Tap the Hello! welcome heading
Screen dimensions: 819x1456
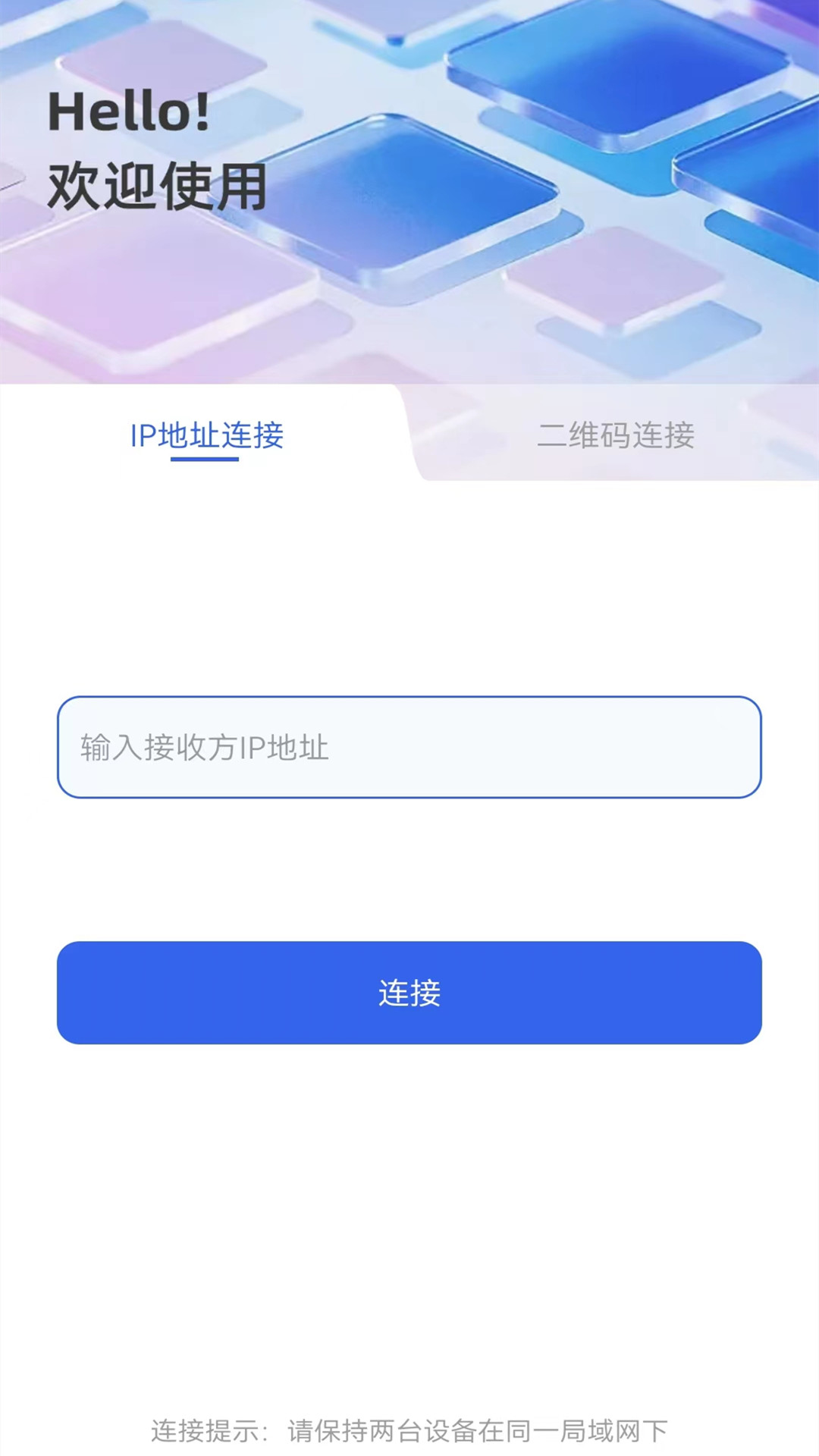[x=127, y=111]
